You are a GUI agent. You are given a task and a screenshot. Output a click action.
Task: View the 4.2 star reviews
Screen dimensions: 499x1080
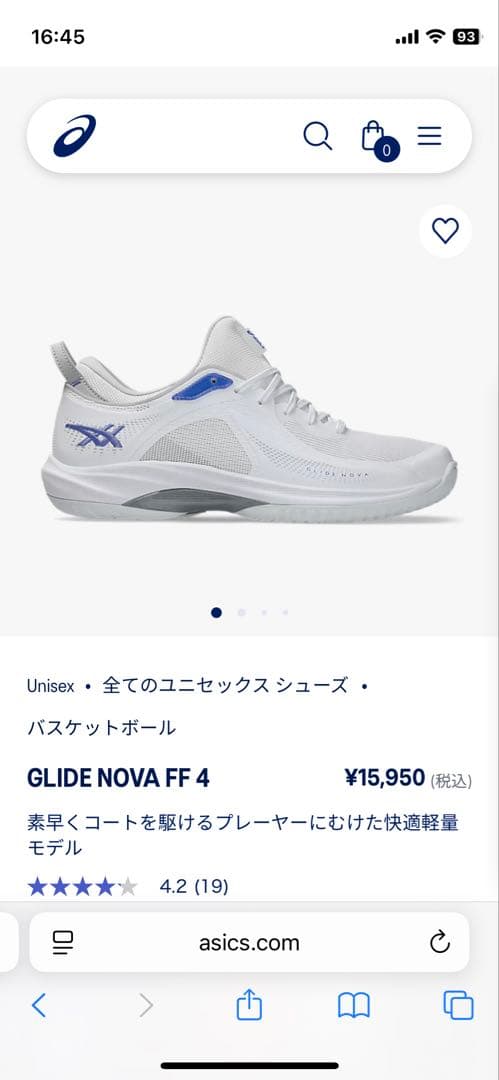coord(128,886)
